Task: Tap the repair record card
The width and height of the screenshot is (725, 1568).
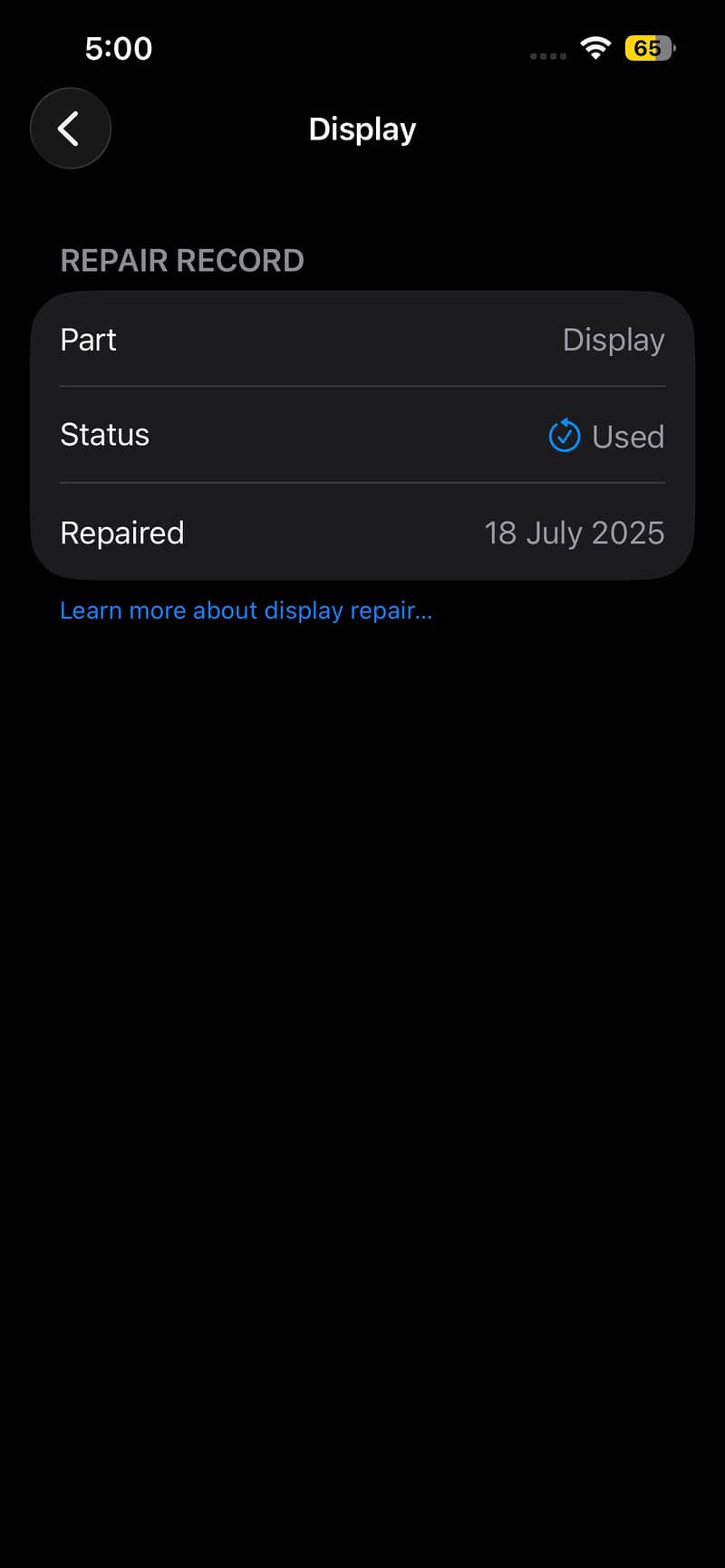Action: click(362, 436)
